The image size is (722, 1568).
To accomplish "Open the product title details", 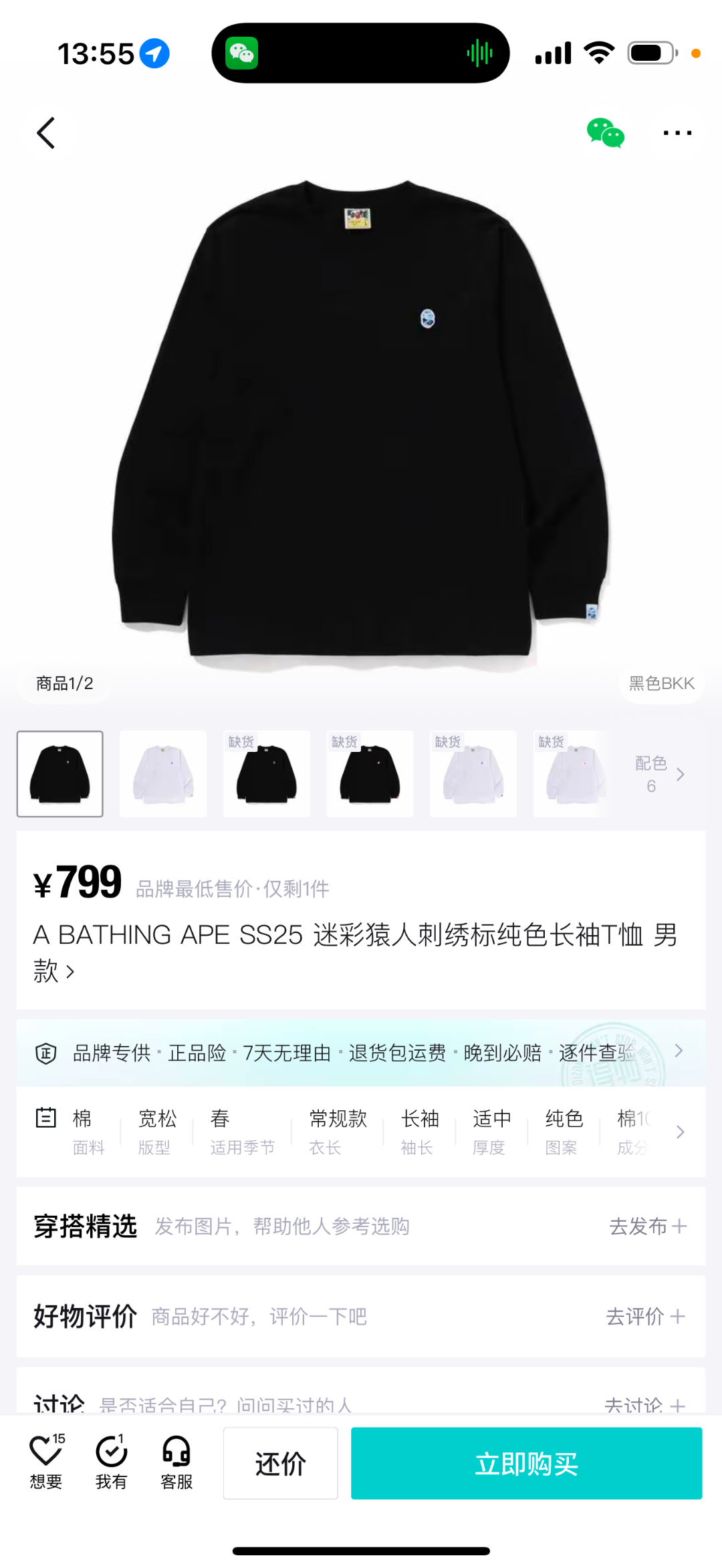I will [x=354, y=952].
